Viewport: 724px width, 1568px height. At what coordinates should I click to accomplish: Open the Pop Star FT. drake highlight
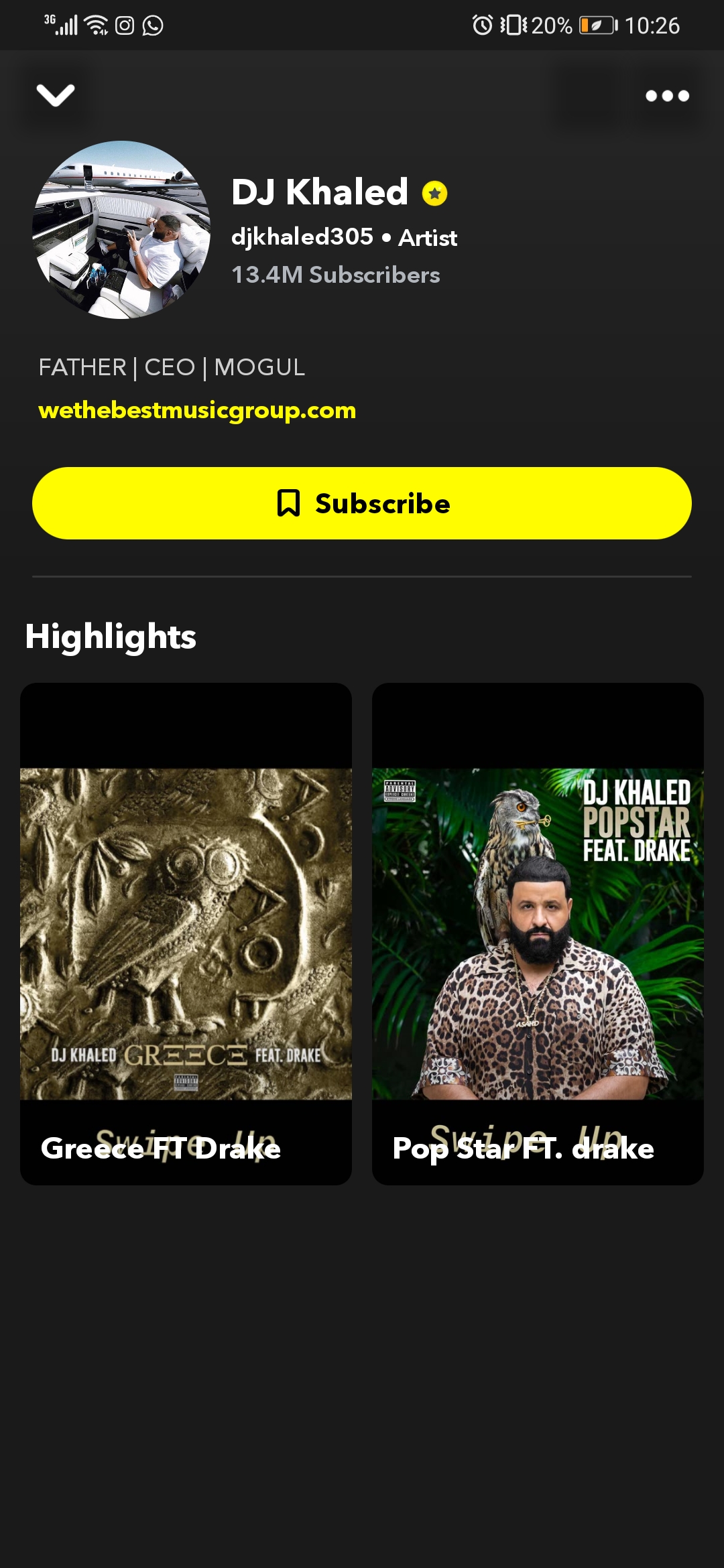coord(538,933)
